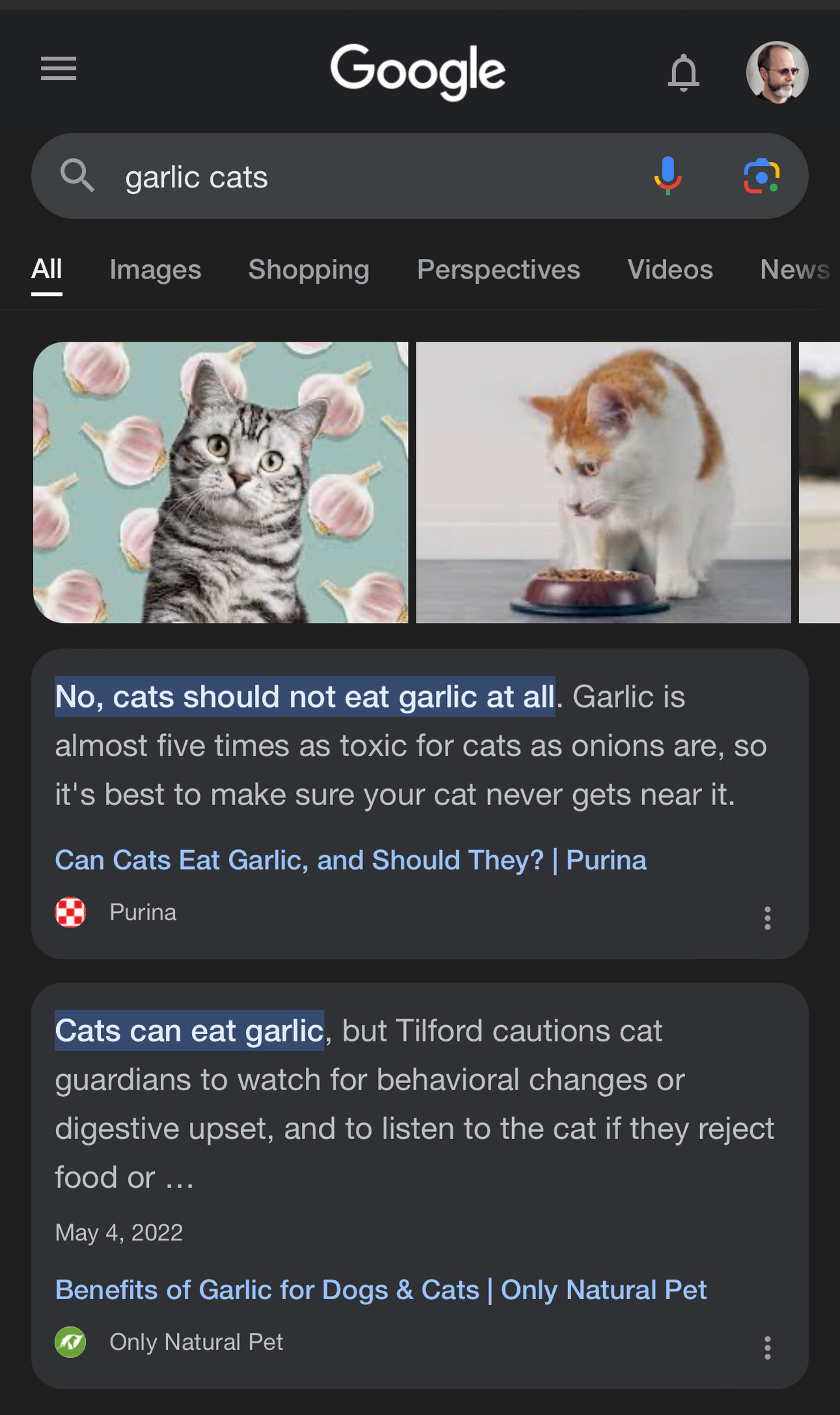Image resolution: width=840 pixels, height=1415 pixels.
Task: Open the Only Natural Pet garlic benefits link
Action: (381, 1290)
